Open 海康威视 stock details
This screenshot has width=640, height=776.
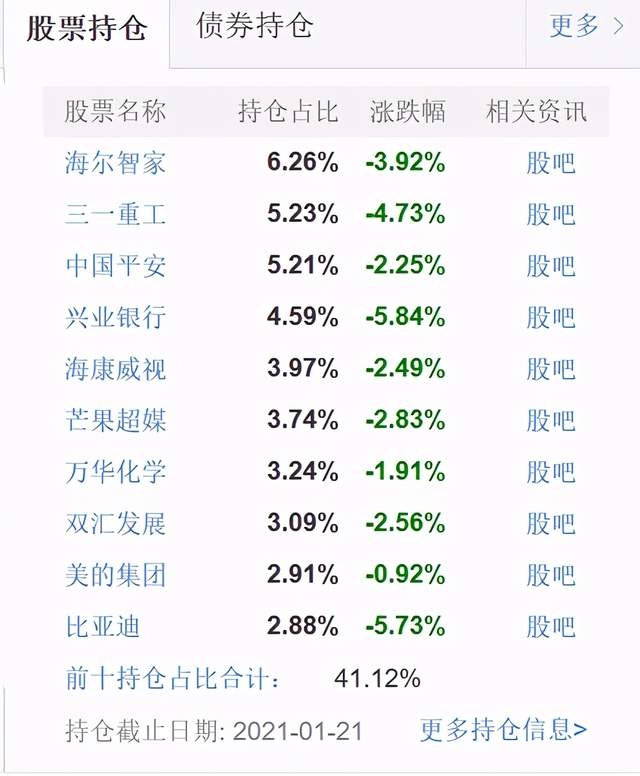pos(115,369)
